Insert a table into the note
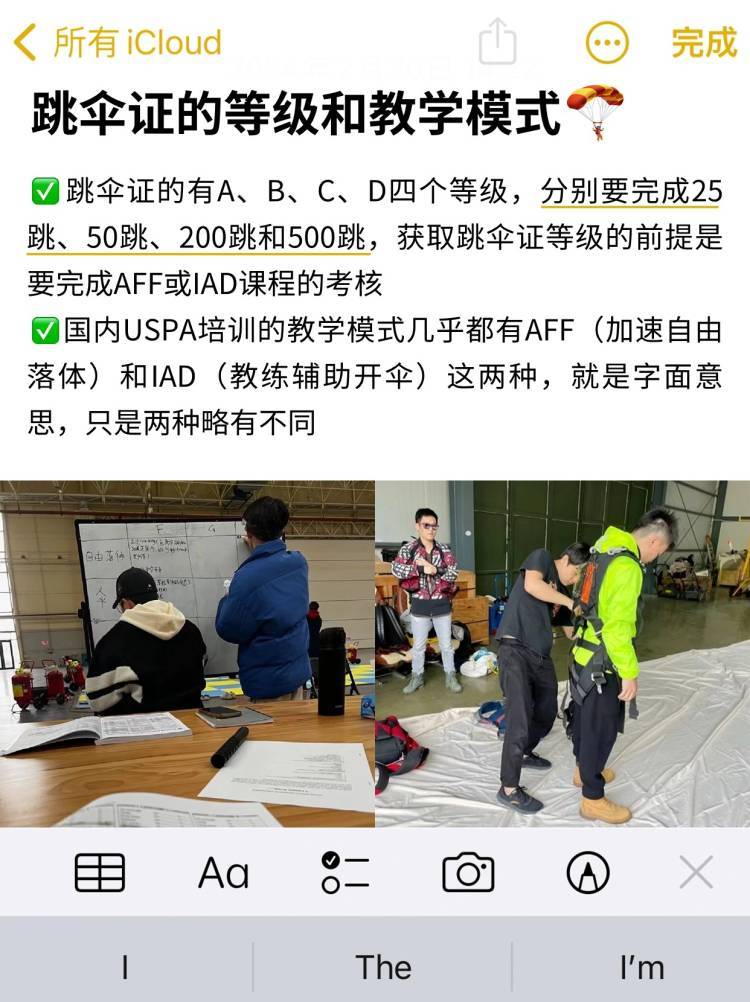The height and width of the screenshot is (1002, 750). tap(100, 873)
